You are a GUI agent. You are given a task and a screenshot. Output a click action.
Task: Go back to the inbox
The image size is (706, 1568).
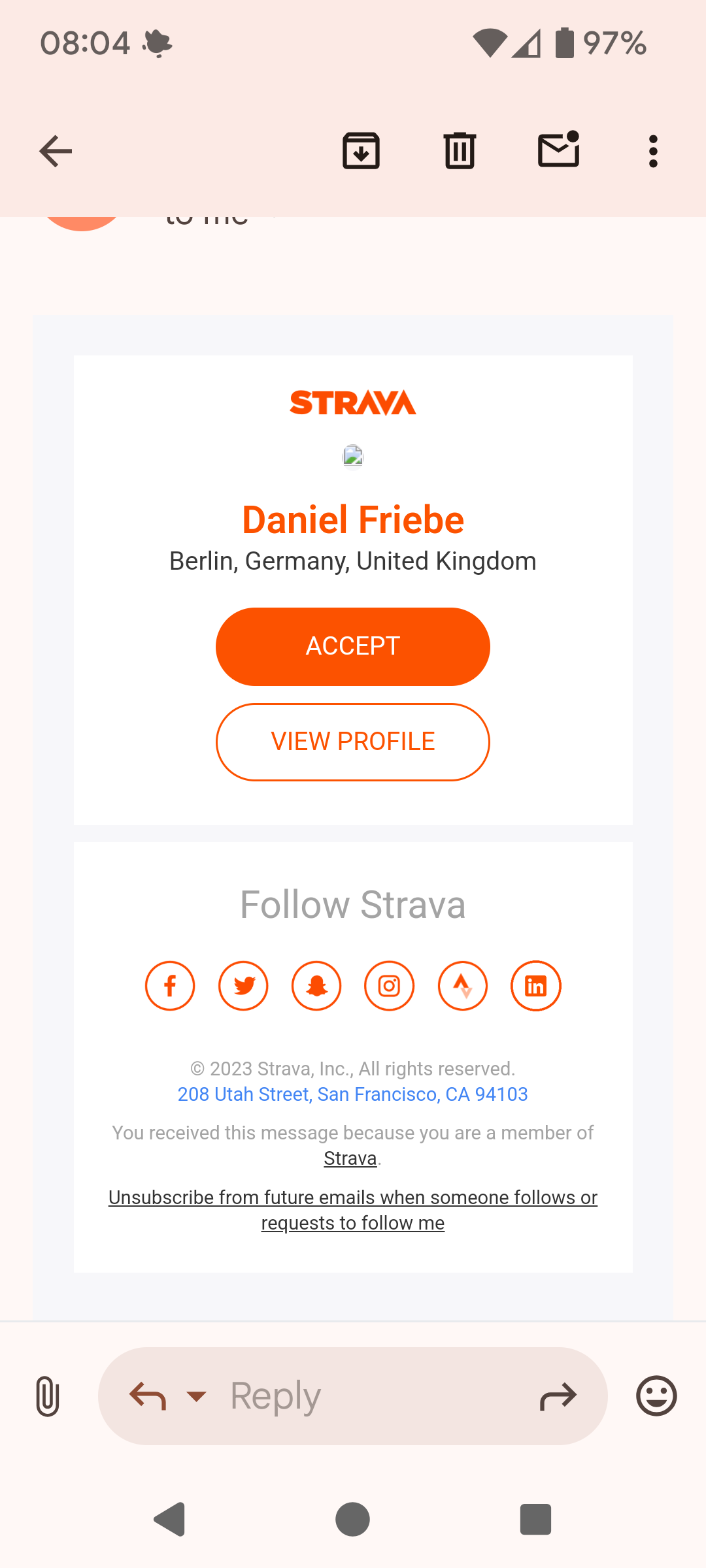tap(56, 152)
